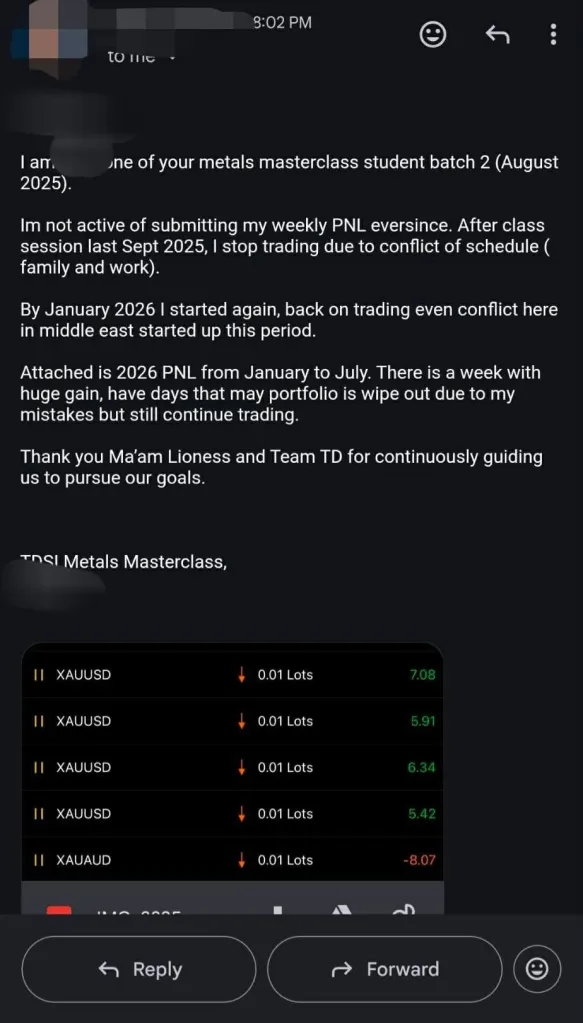Tap the reply arrow icon in the header
The image size is (583, 1023).
click(497, 35)
